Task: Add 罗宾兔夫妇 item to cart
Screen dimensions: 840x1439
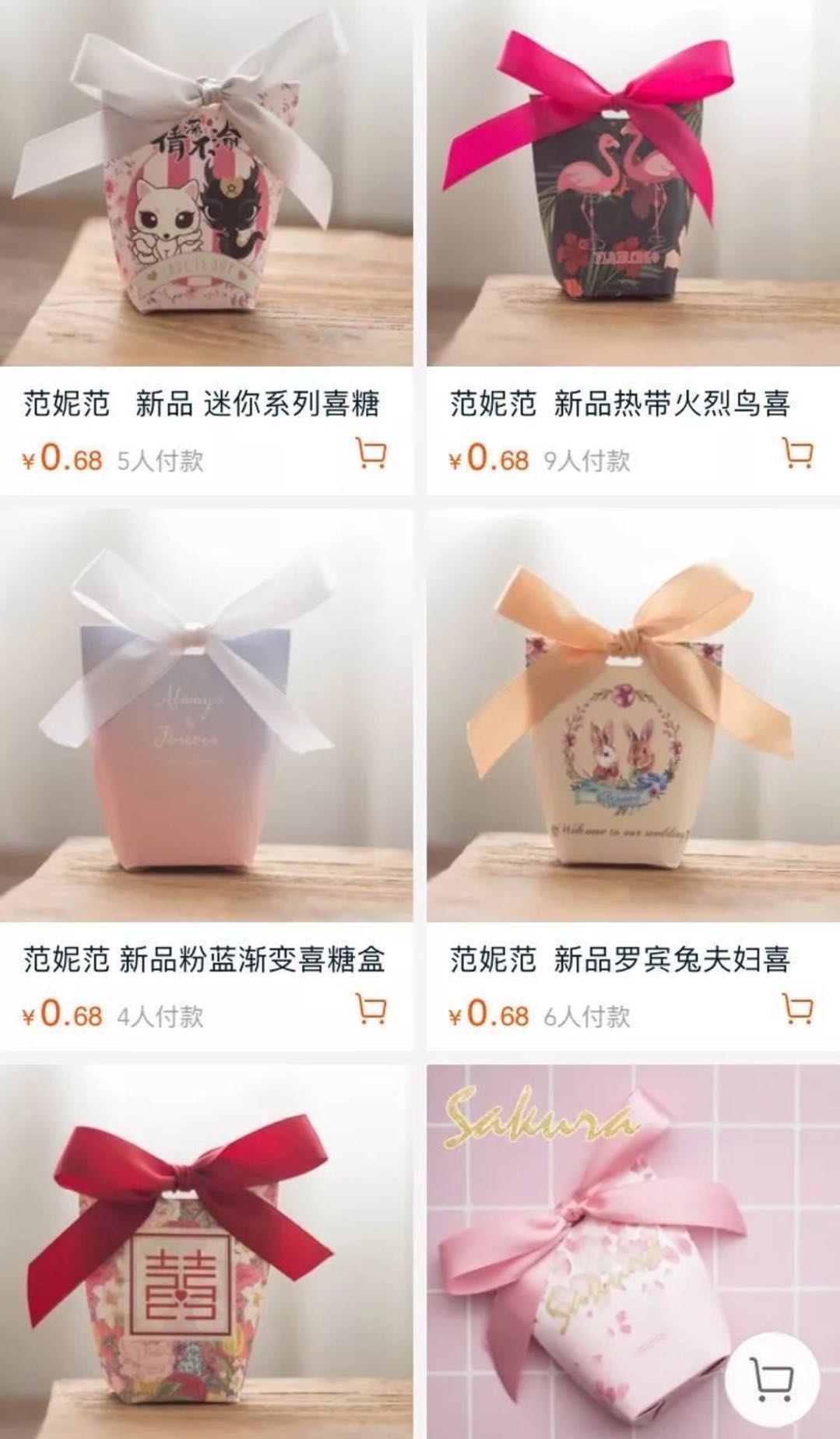Action: point(797,1008)
